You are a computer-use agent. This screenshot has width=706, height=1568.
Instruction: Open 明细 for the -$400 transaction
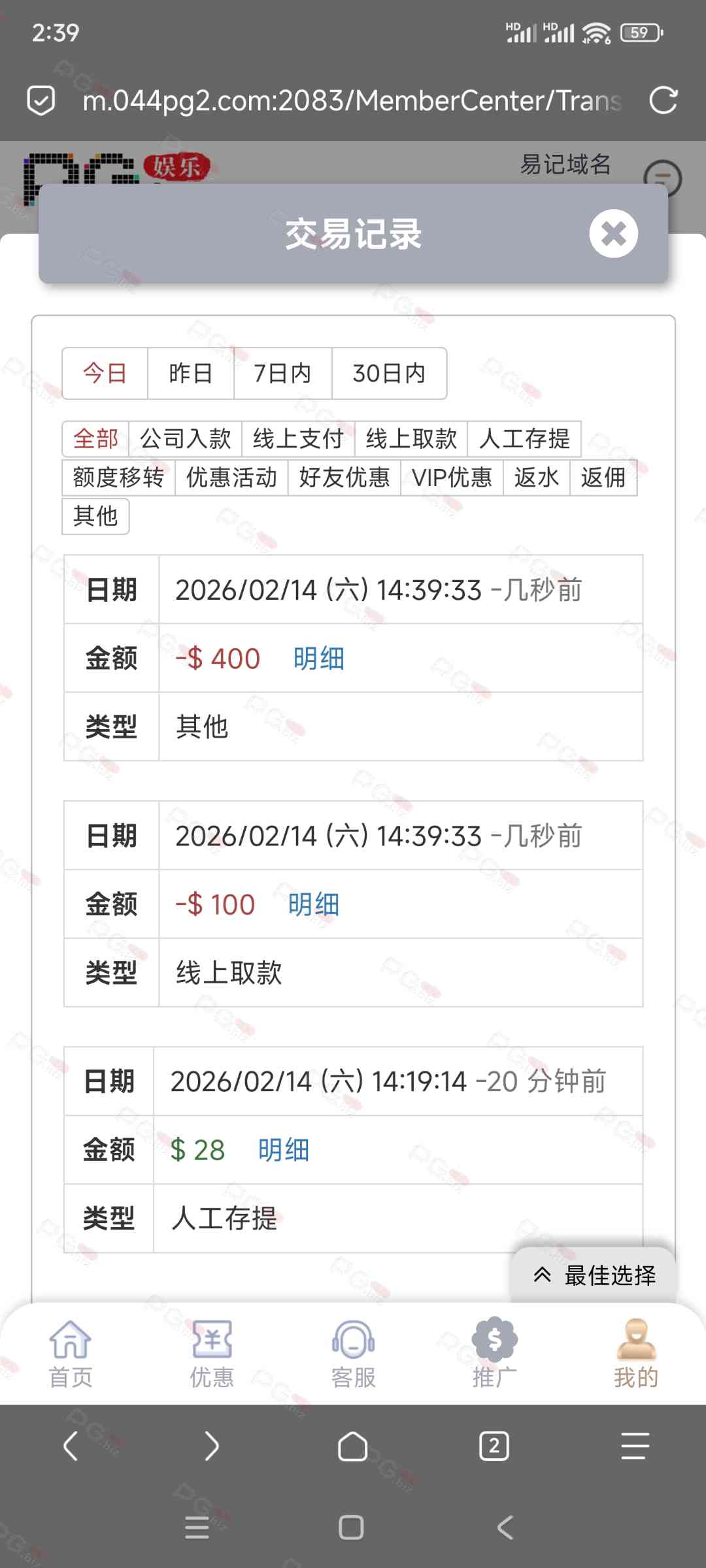coord(318,659)
